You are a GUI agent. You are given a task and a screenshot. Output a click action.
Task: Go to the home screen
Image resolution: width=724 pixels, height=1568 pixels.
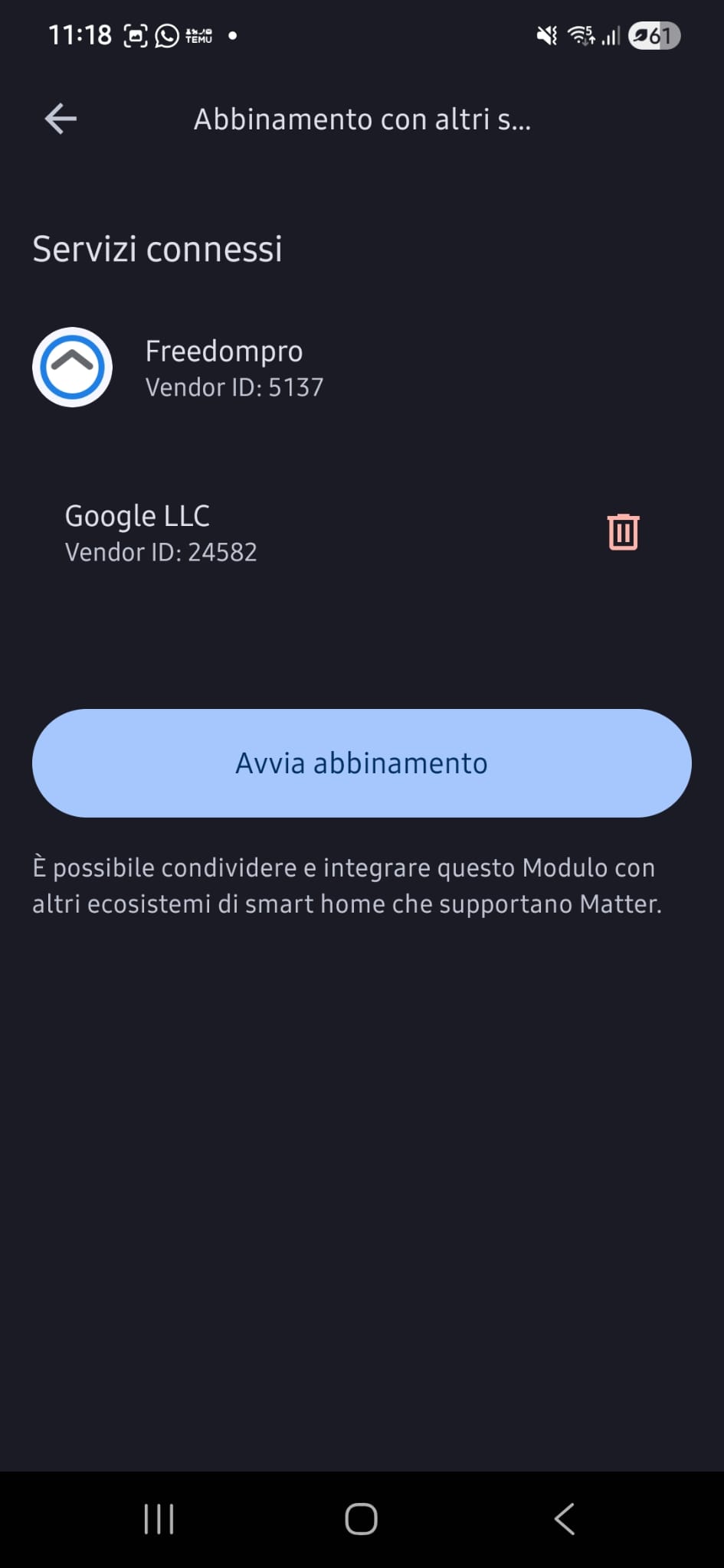coord(361,1519)
